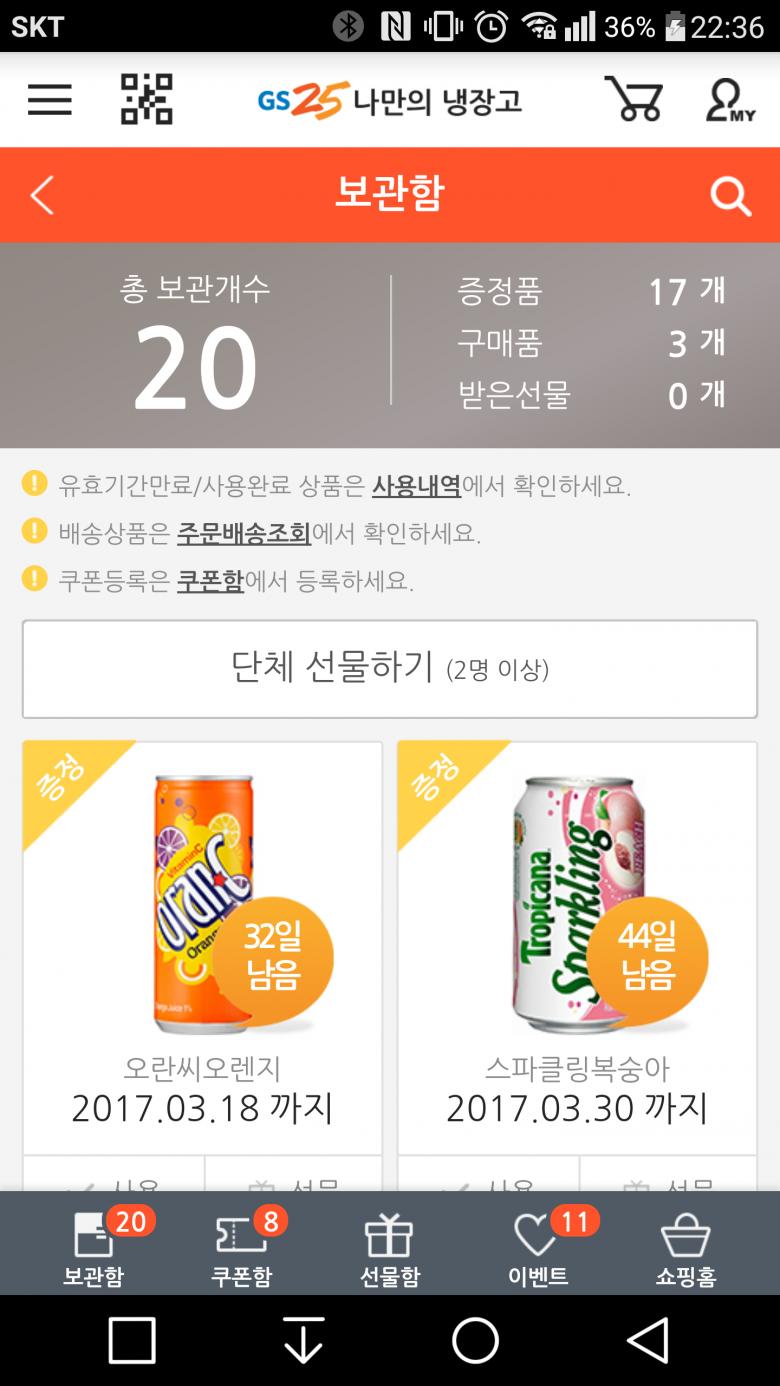Open the MY profile page
This screenshot has width=780, height=1386.
729,99
